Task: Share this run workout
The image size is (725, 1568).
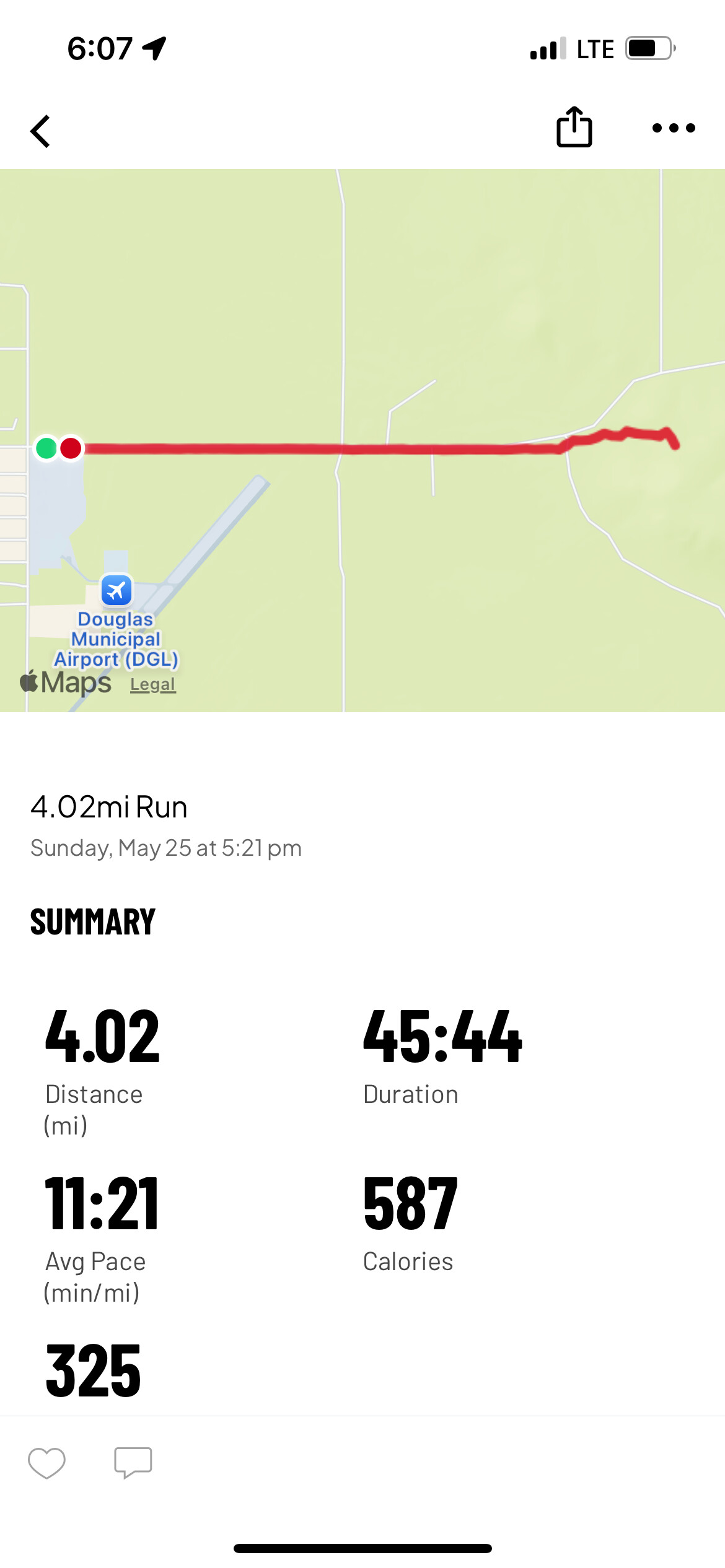Action: [x=574, y=128]
